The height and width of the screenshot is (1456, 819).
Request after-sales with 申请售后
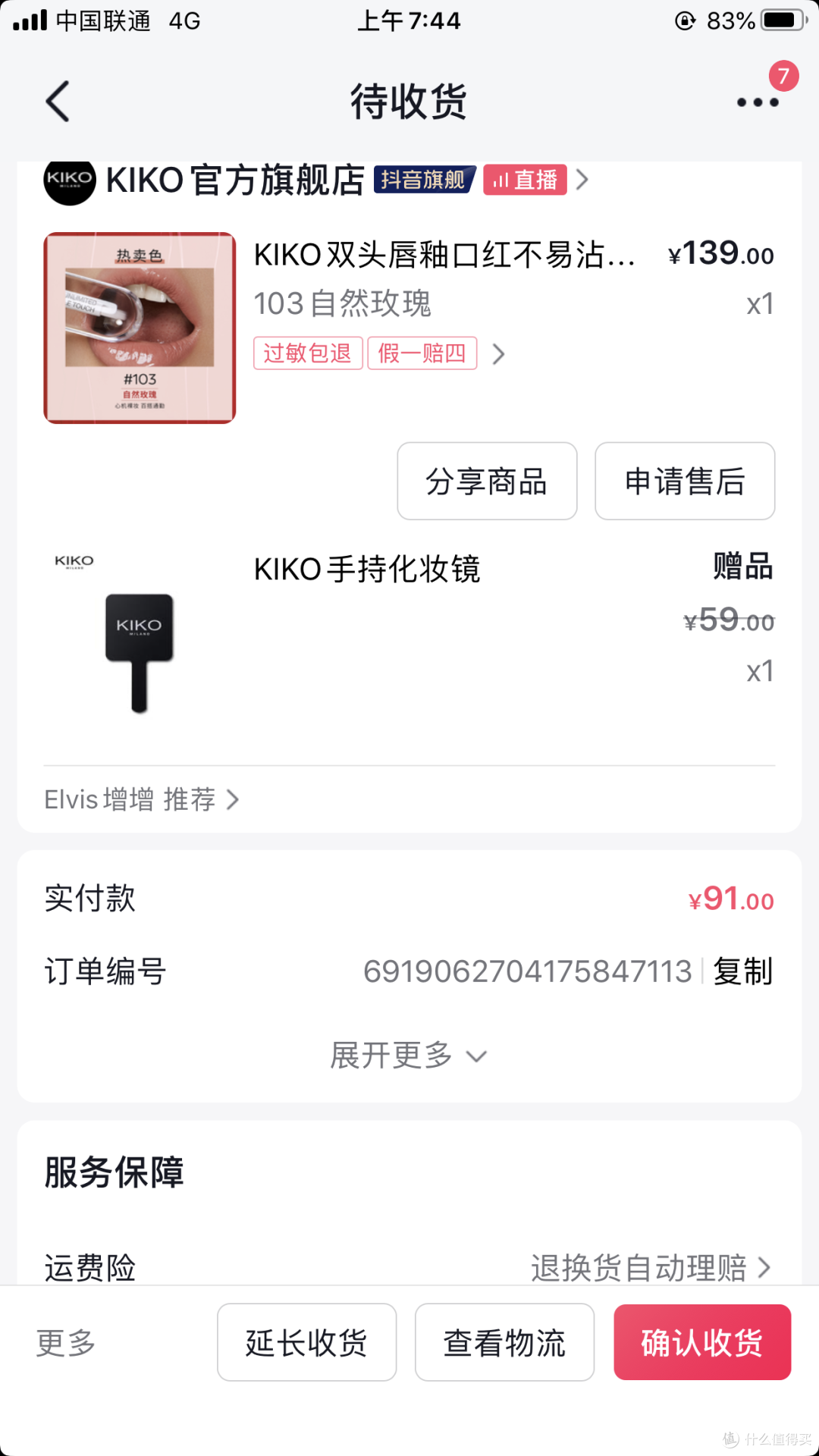[x=685, y=482]
